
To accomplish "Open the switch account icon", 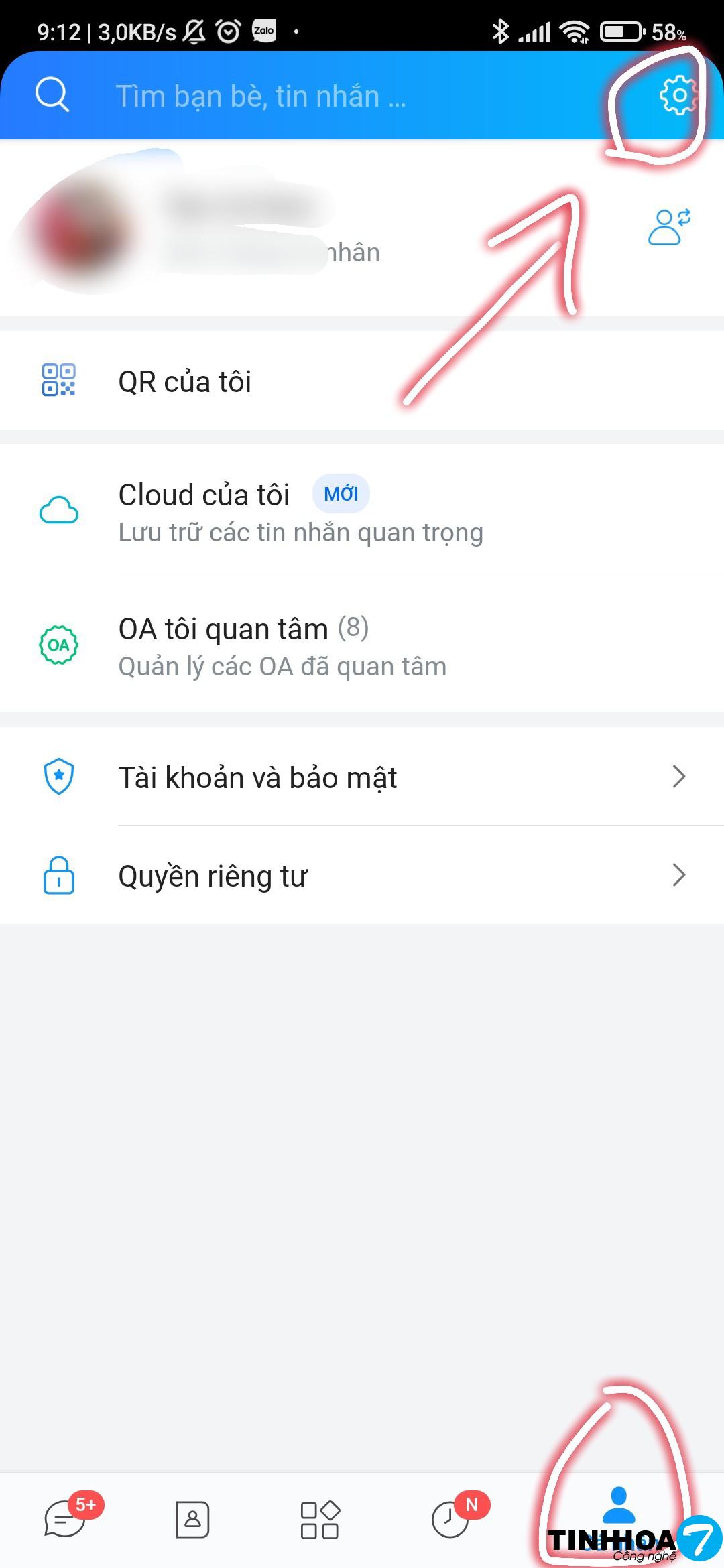I will pyautogui.click(x=669, y=227).
